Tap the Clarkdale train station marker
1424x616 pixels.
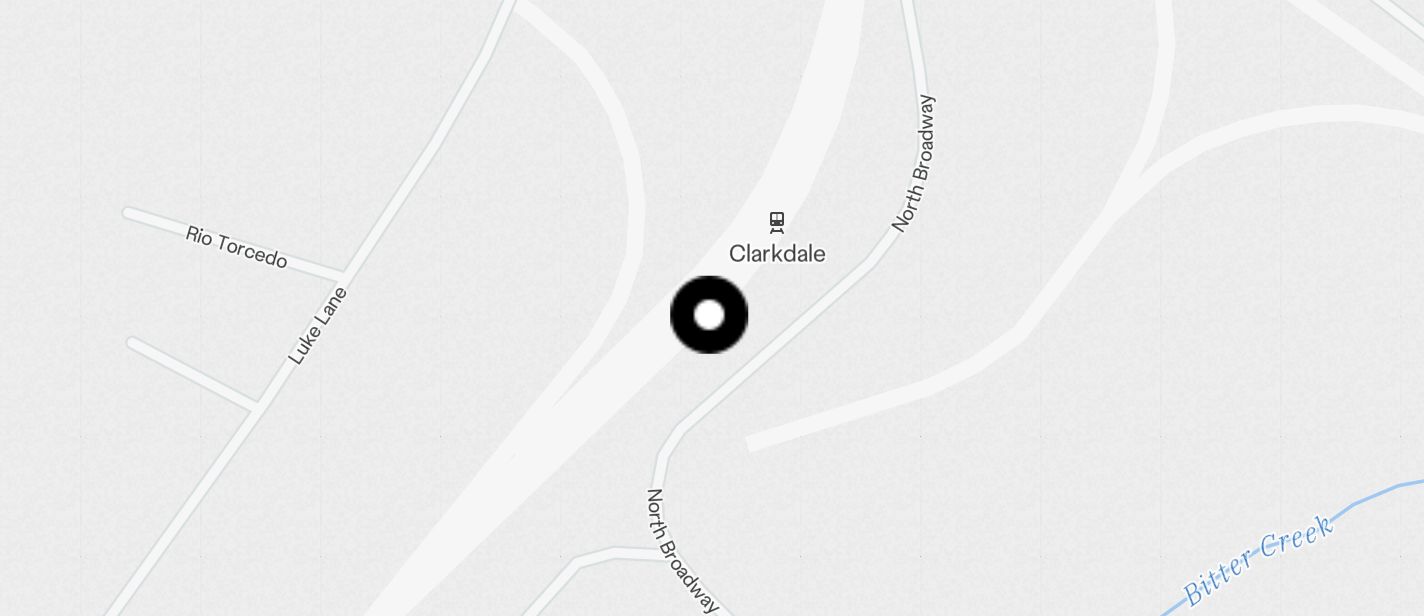[777, 222]
